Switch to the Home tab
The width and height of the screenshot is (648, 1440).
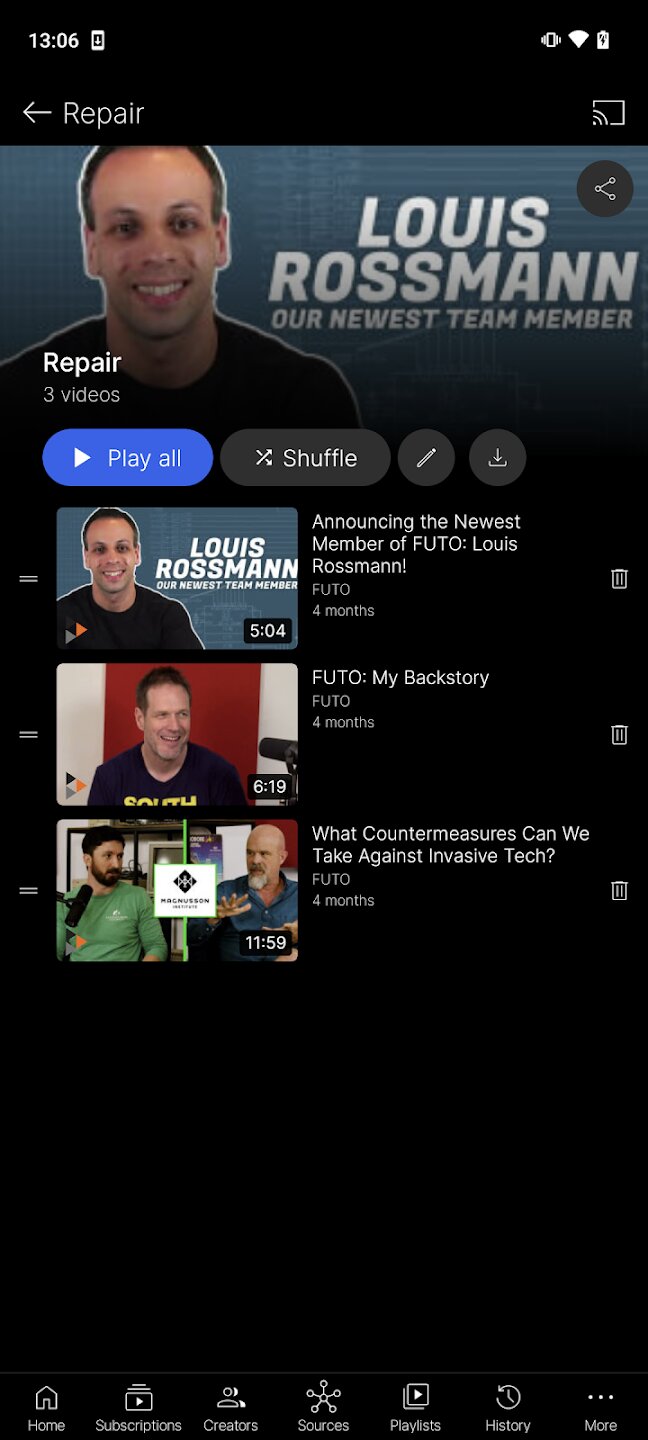click(46, 1408)
